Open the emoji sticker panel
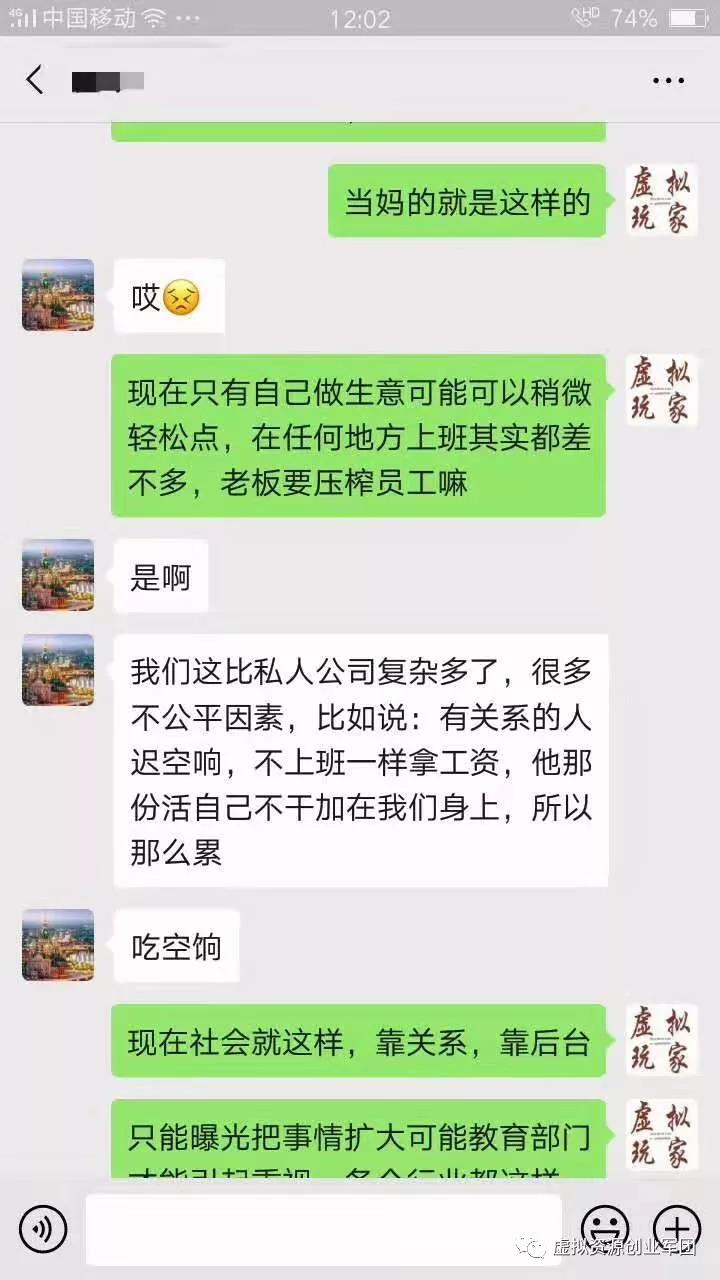This screenshot has width=720, height=1280. pyautogui.click(x=605, y=1226)
